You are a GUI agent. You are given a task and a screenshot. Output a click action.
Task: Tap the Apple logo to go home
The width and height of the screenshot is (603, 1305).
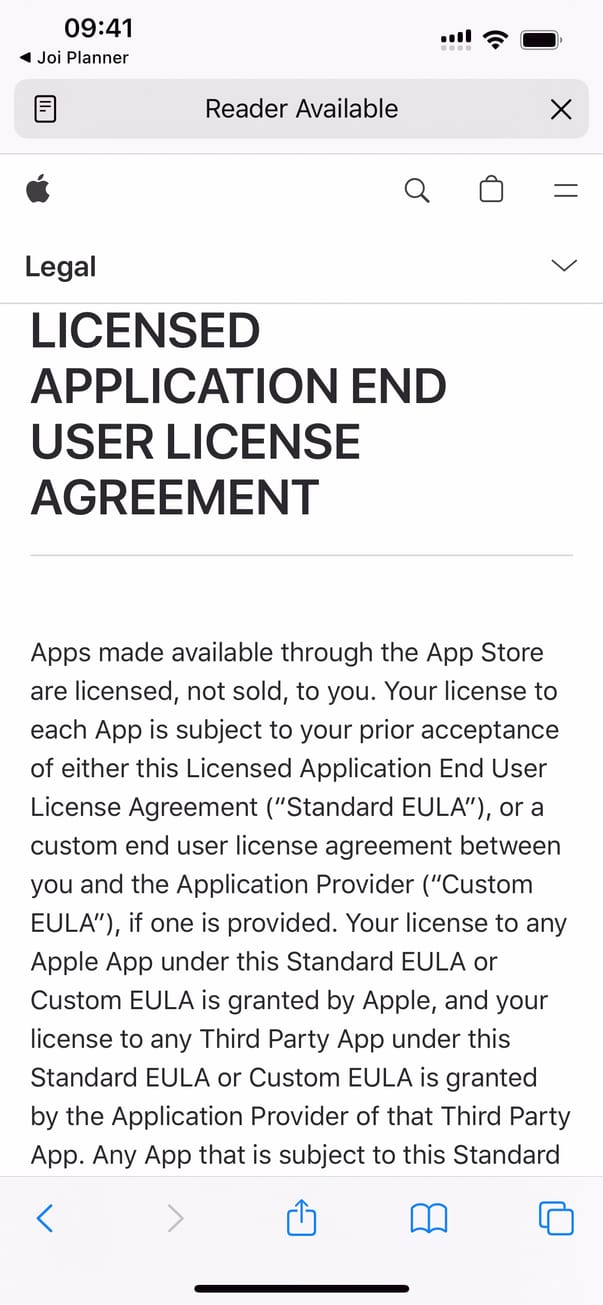point(38,189)
